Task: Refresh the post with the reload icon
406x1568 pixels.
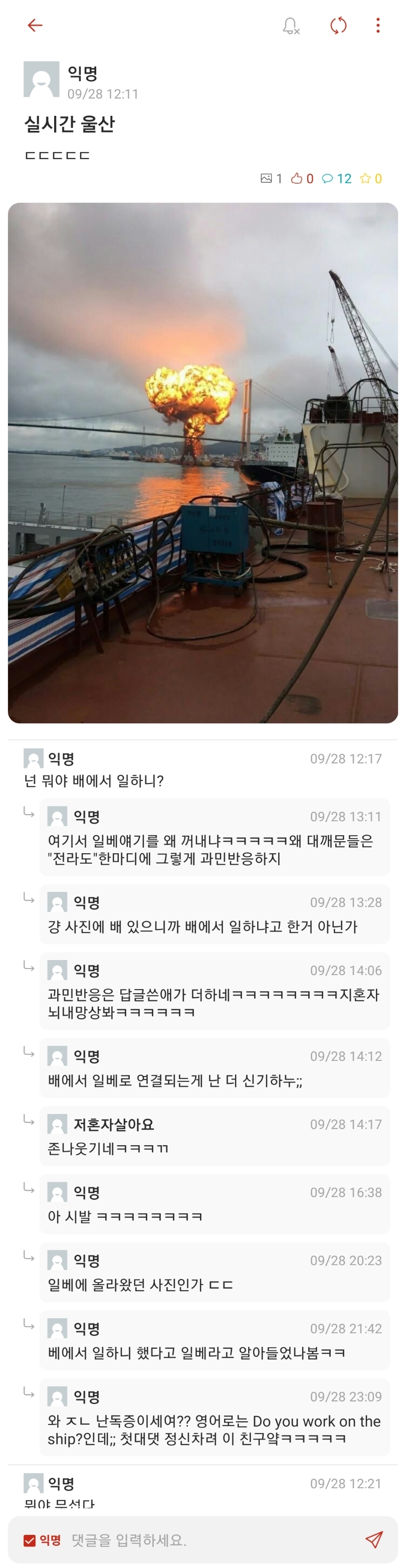Action: (338, 25)
